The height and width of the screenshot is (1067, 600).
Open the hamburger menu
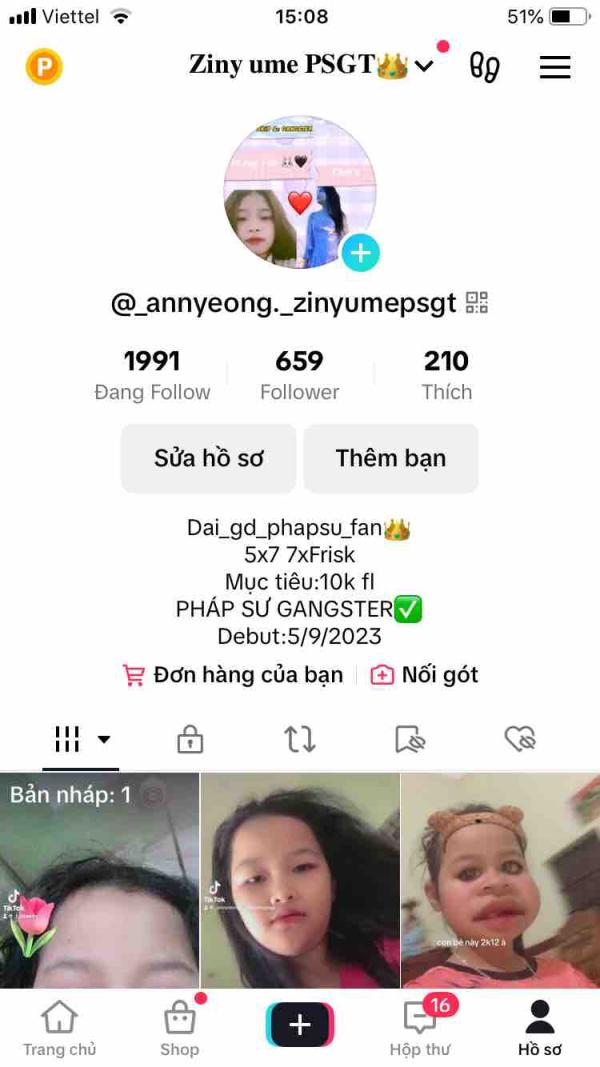coord(555,67)
